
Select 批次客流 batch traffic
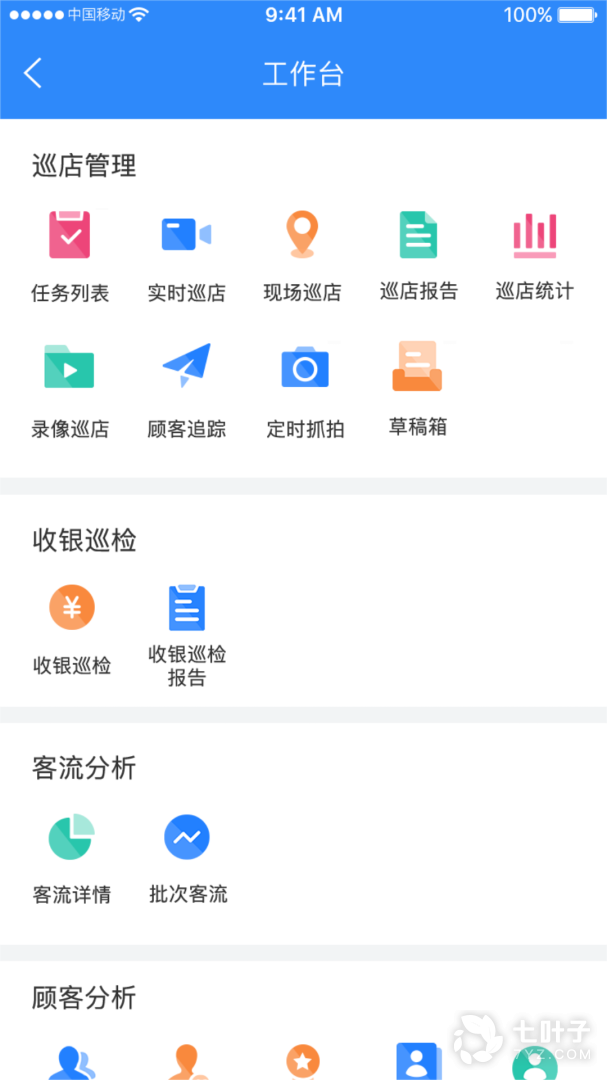coord(187,858)
